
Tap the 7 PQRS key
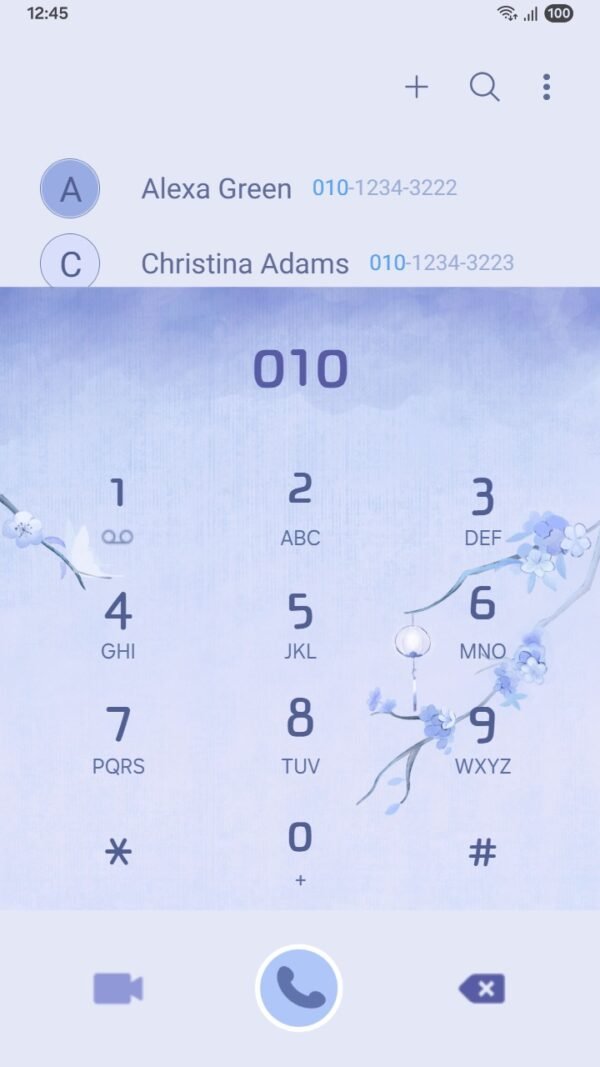coord(118,738)
